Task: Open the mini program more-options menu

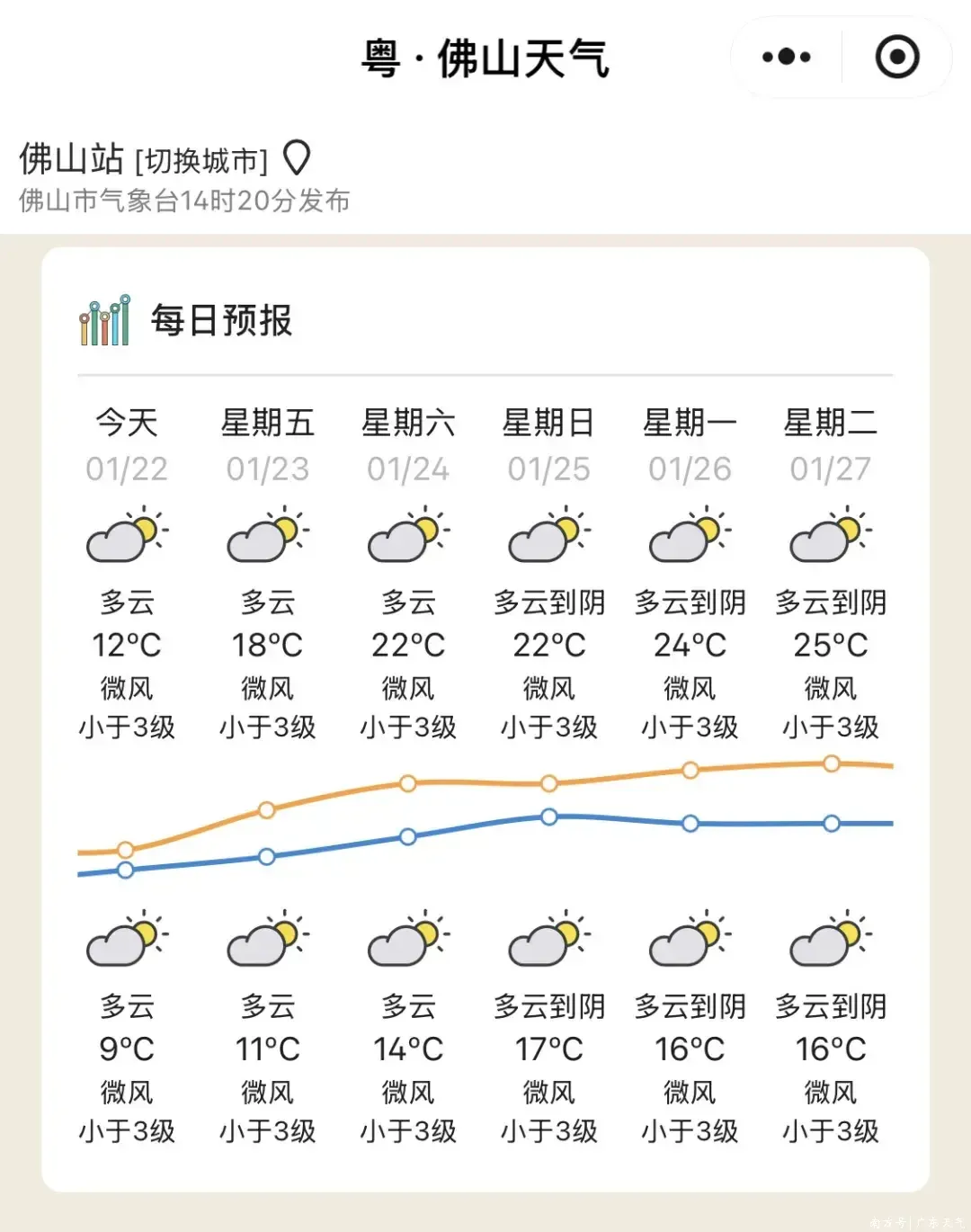Action: [787, 58]
